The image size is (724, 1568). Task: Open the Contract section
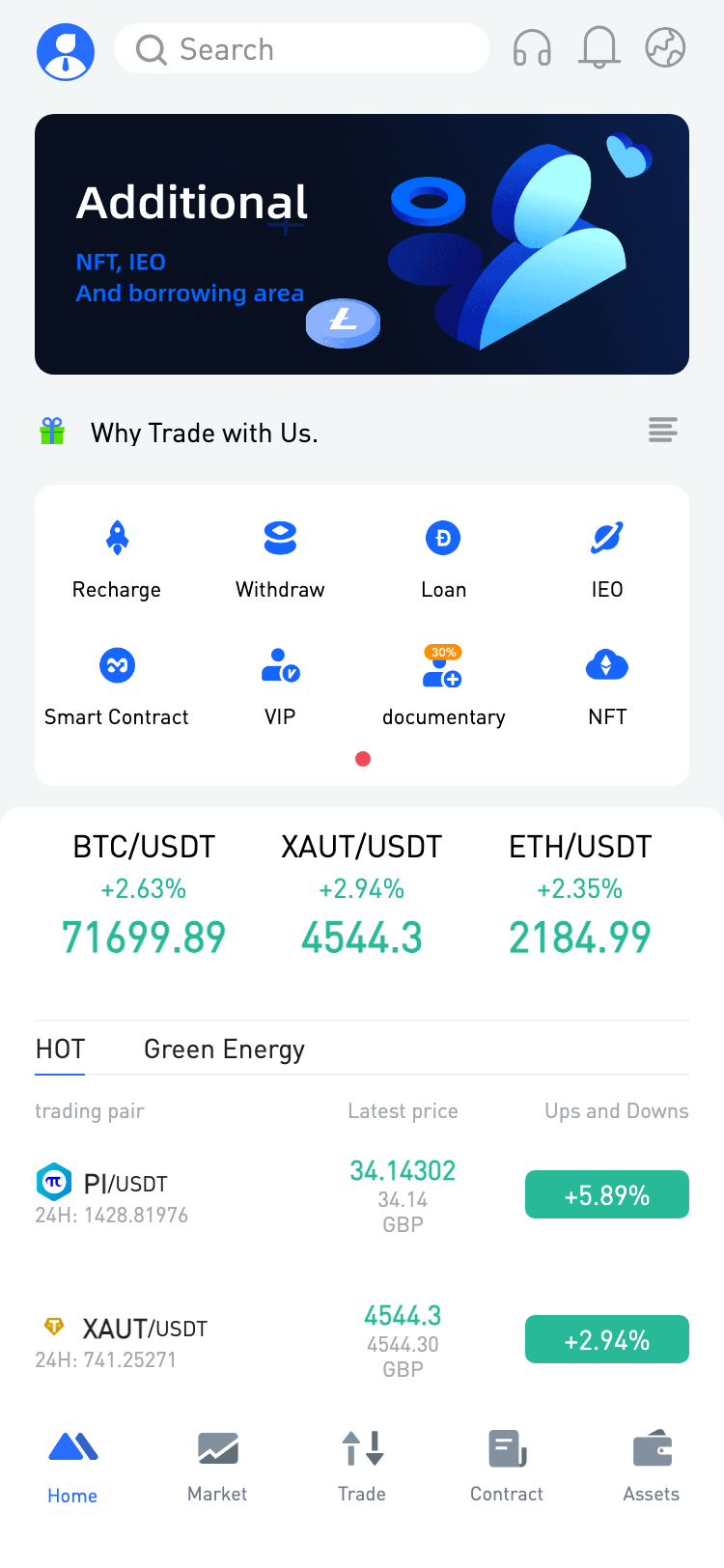tap(507, 1466)
